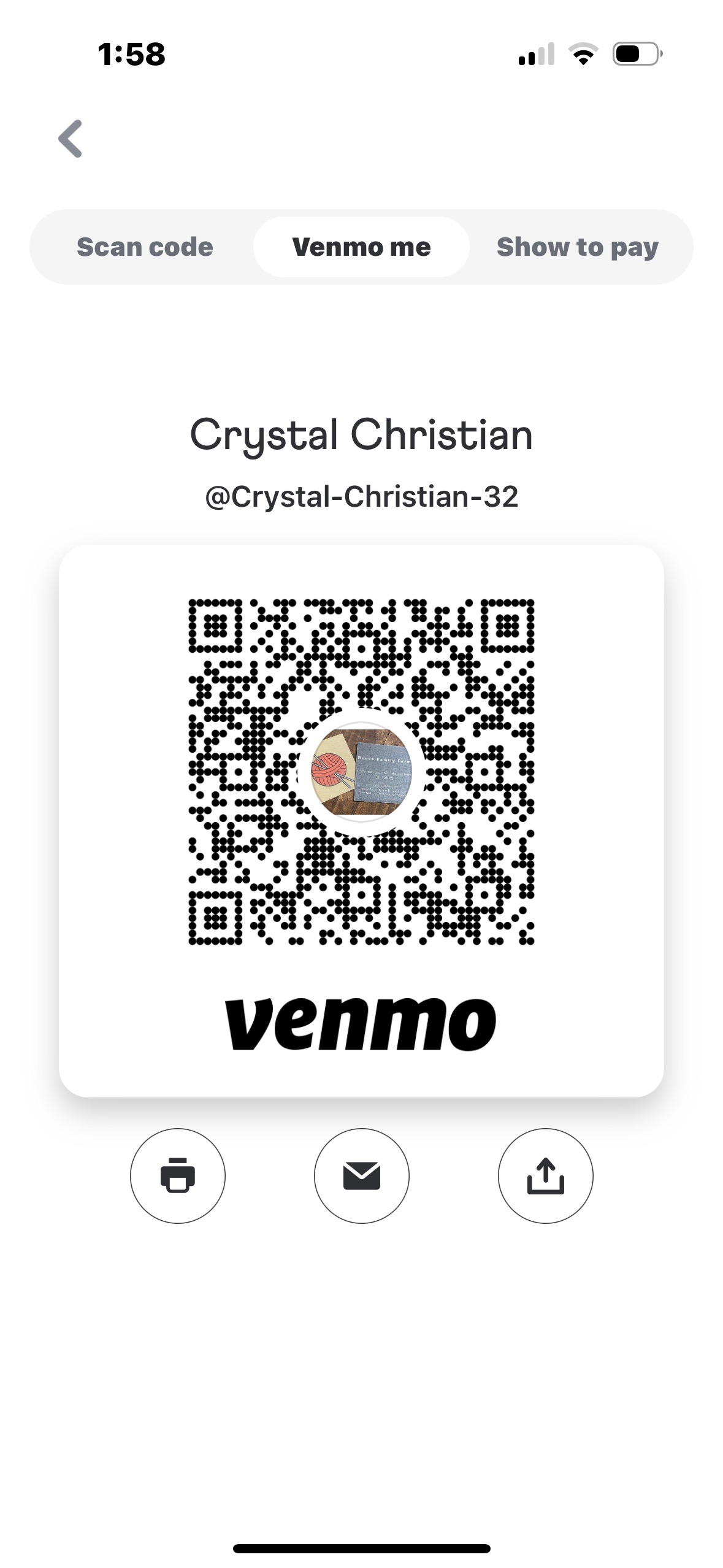Print the Venmo QR code
Screen dimensions: 723x1568
coord(177,1175)
